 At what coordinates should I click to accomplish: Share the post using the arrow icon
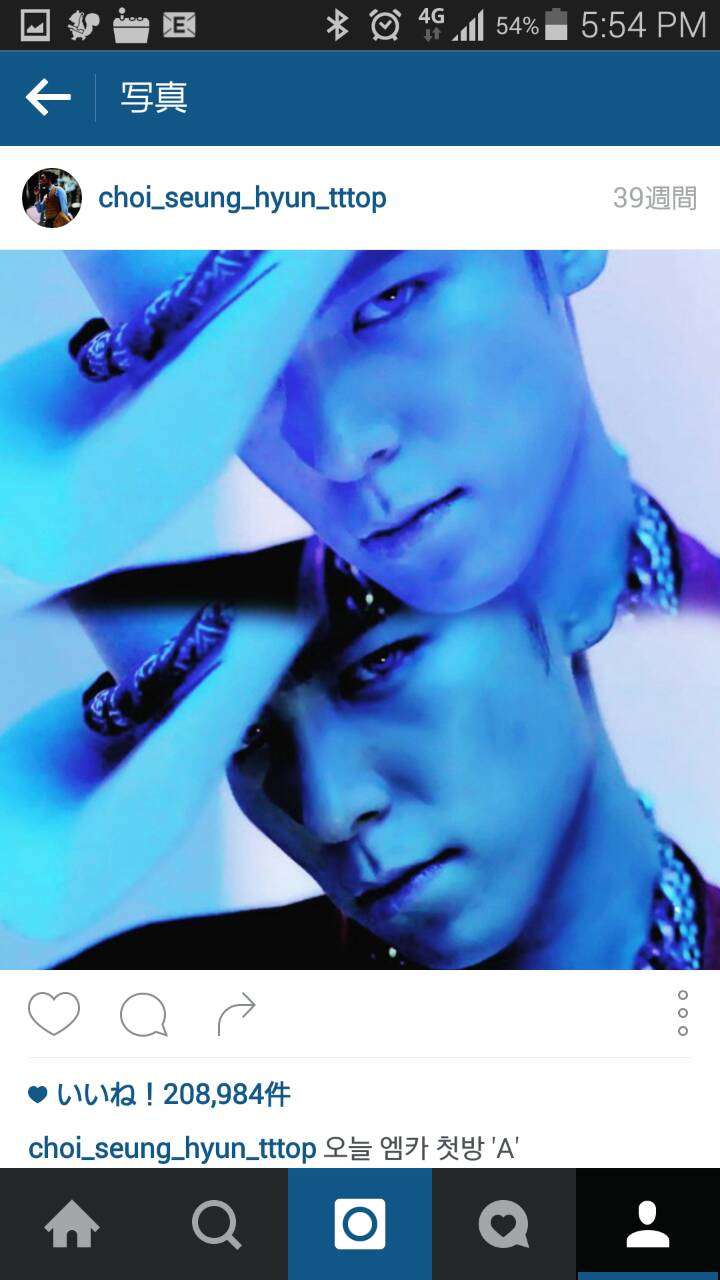(x=236, y=1014)
